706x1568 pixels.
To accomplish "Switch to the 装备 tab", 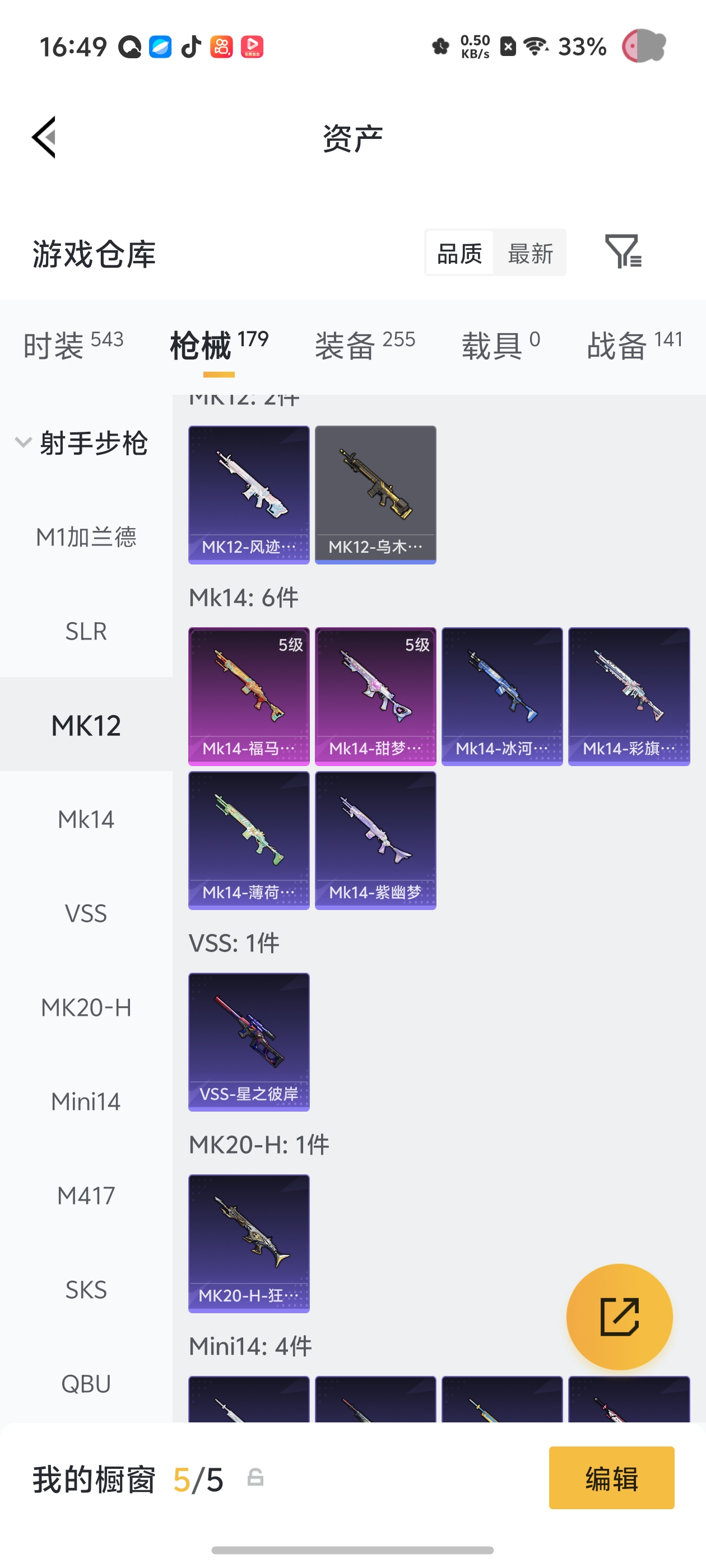I will 365,345.
